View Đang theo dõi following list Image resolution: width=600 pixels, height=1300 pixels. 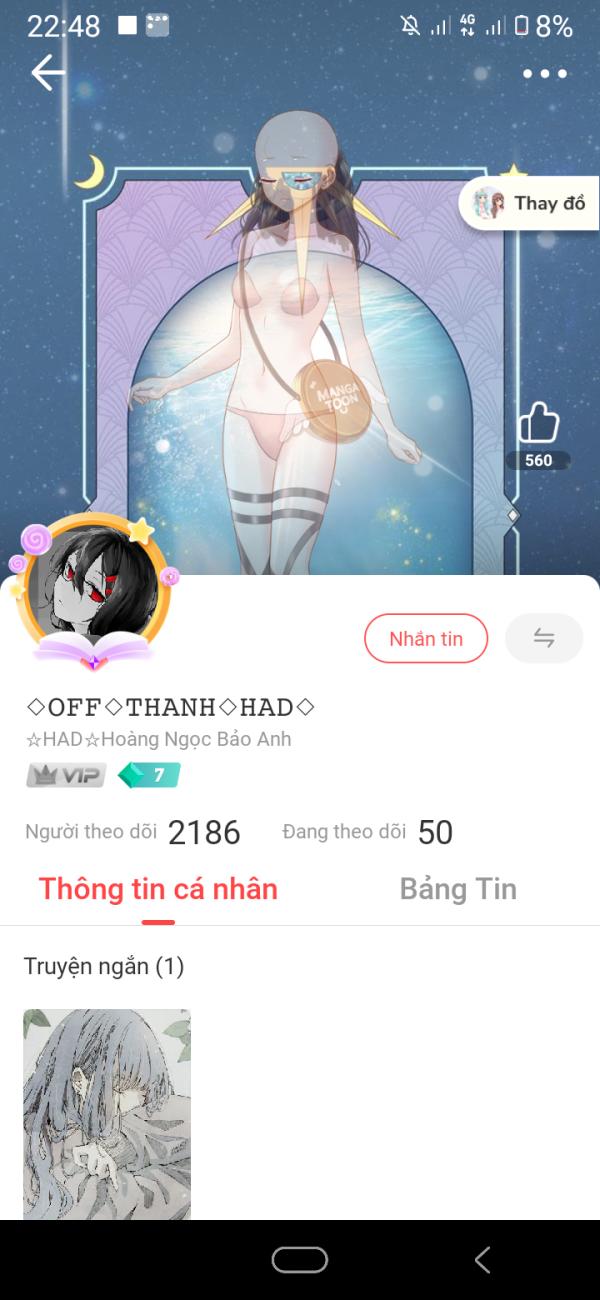[367, 832]
